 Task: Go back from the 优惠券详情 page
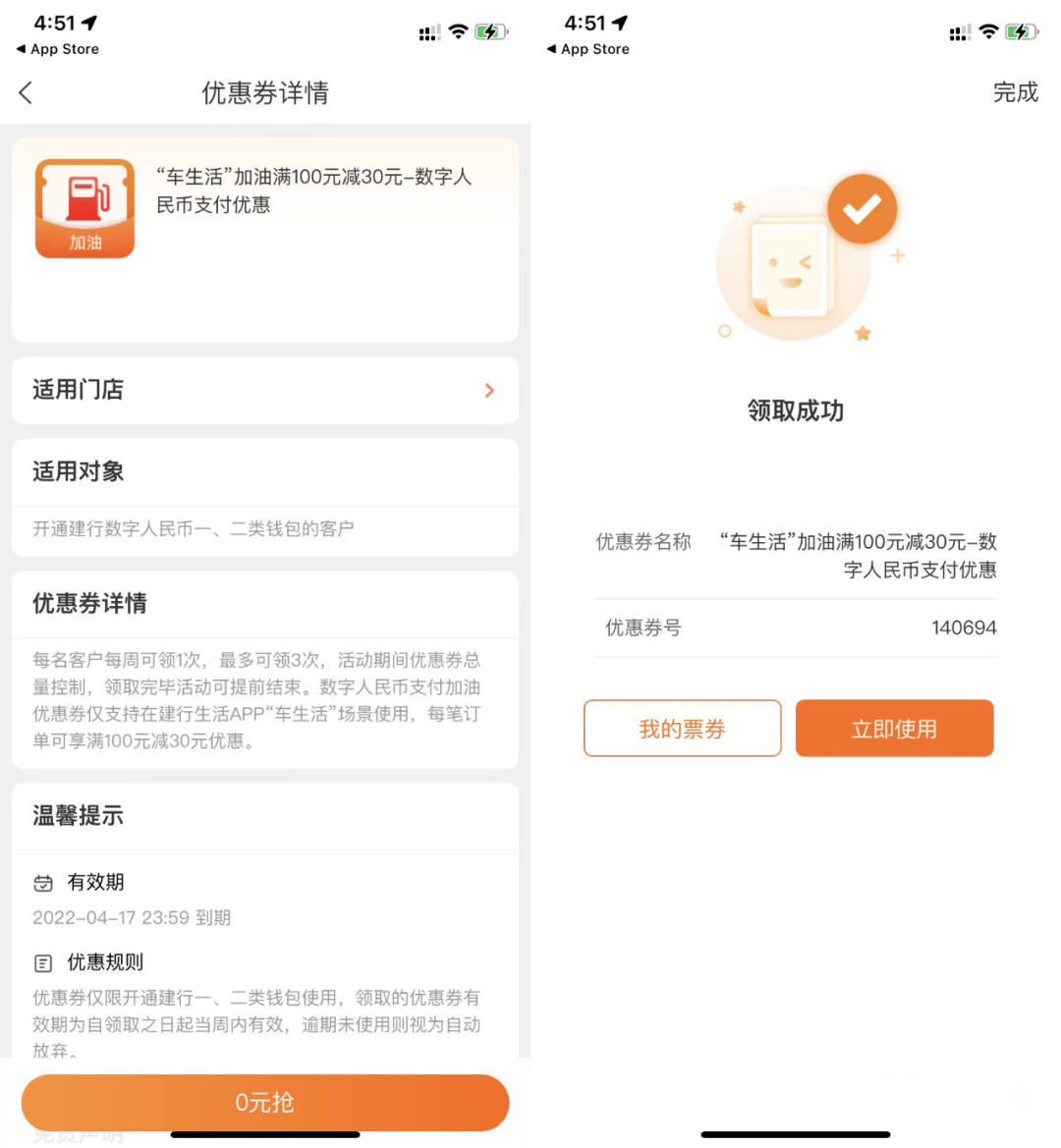coord(27,93)
